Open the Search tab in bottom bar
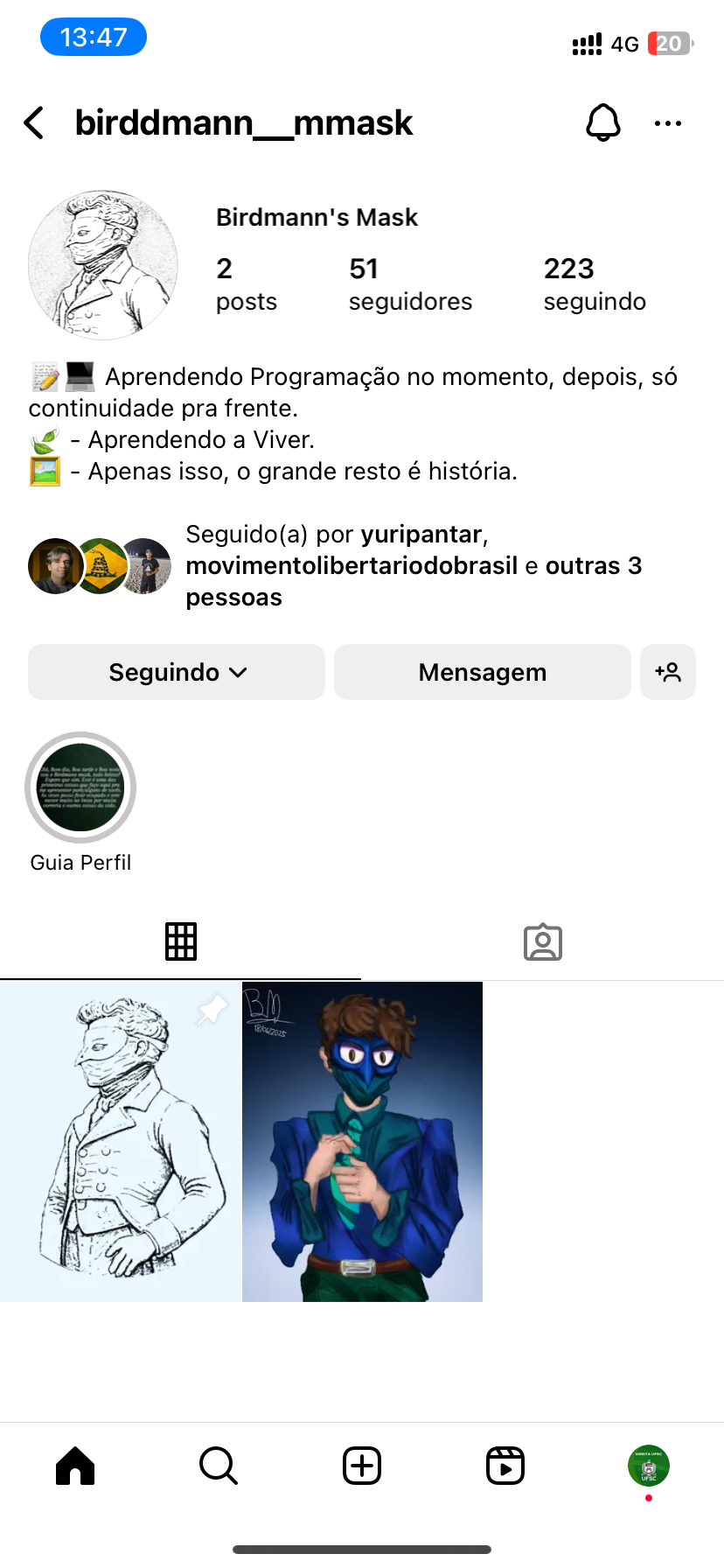 tap(219, 1466)
